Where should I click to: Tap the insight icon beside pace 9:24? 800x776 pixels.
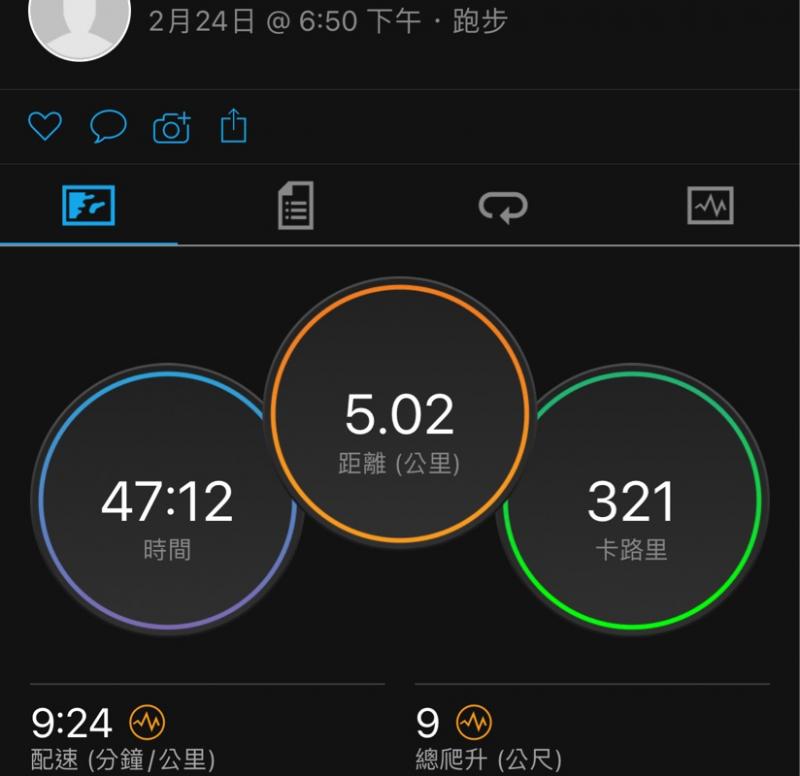pyautogui.click(x=147, y=722)
